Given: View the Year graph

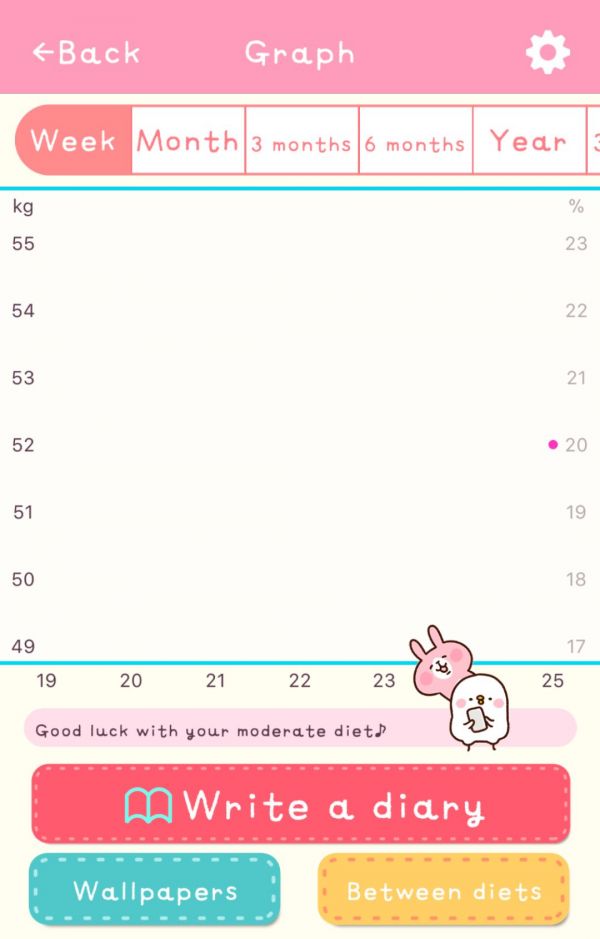Looking at the screenshot, I should coord(528,141).
